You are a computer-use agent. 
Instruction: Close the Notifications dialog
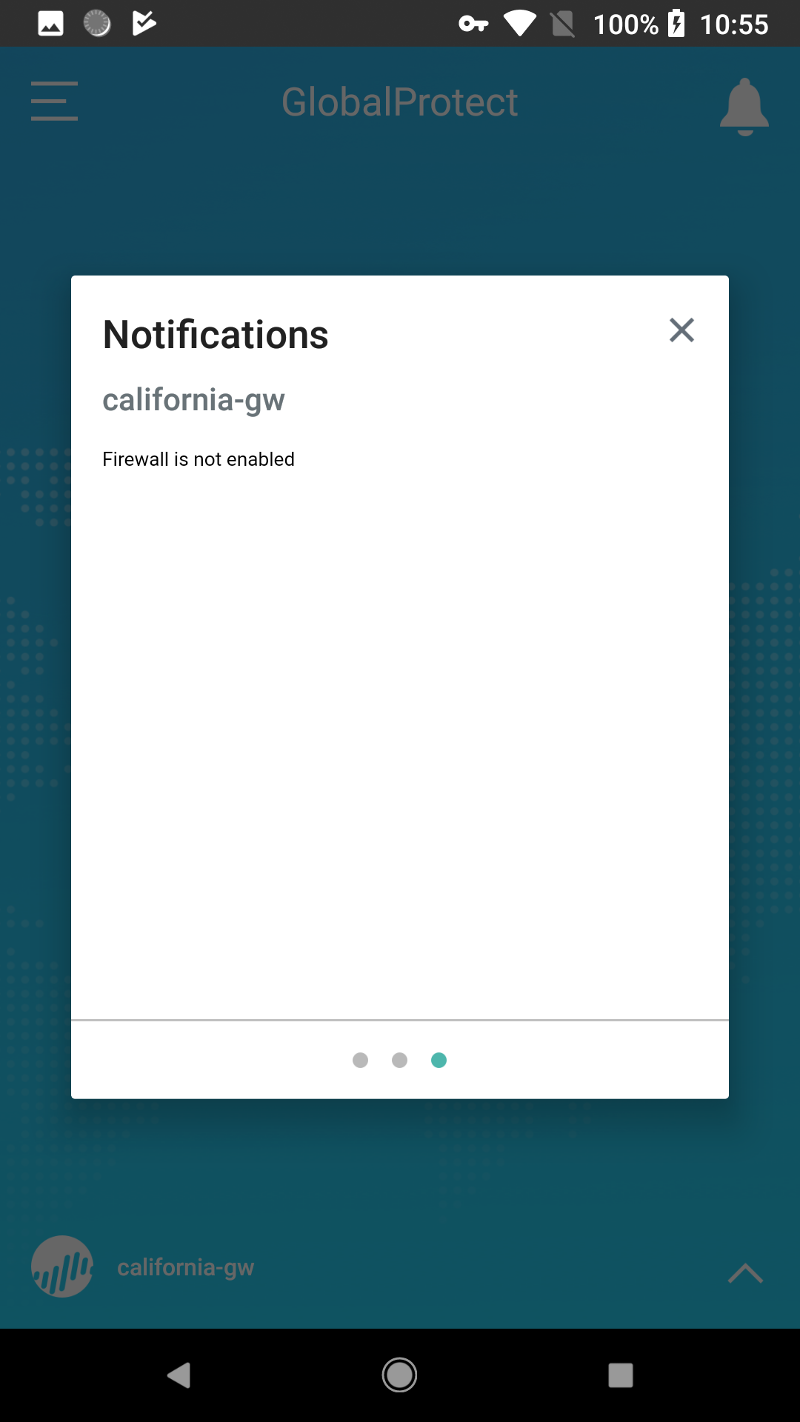click(x=681, y=330)
